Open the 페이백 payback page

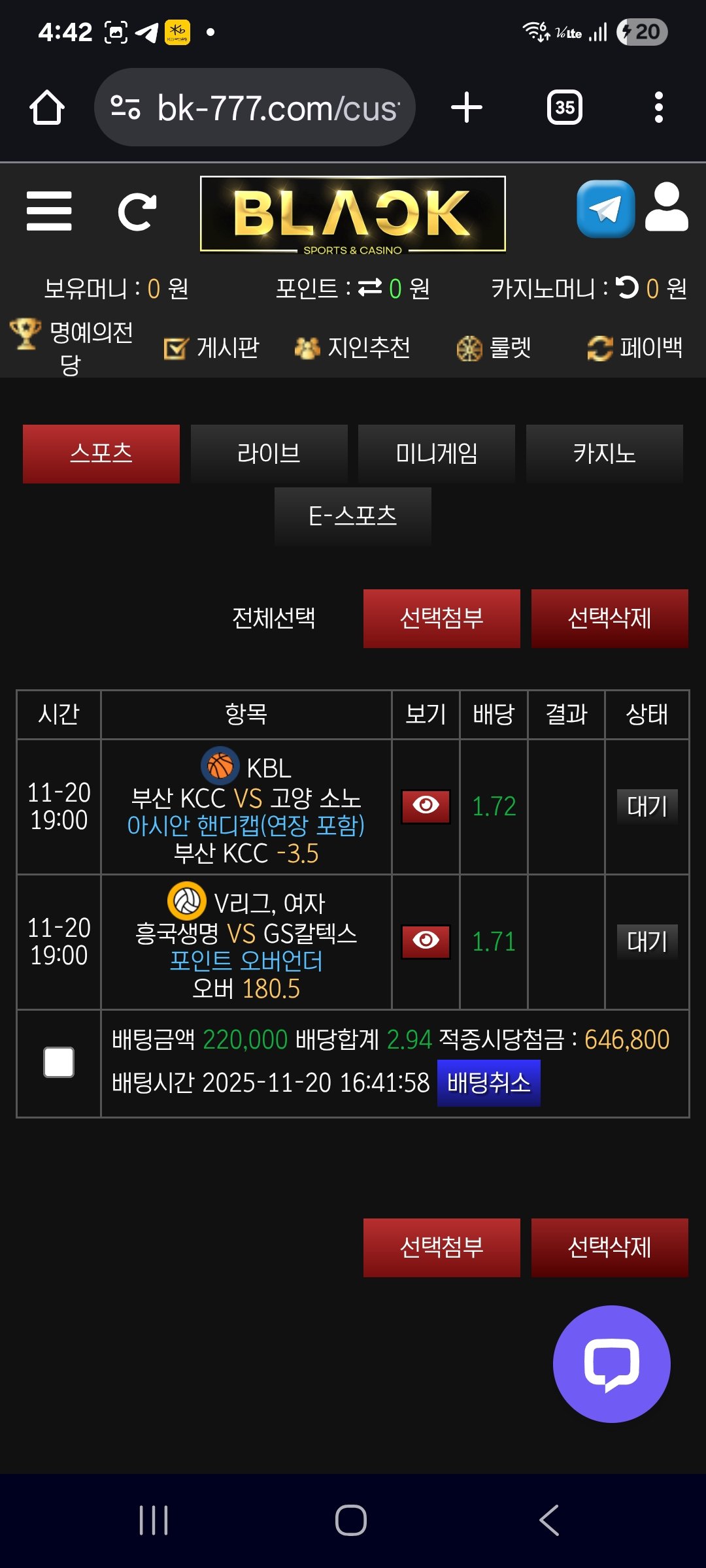coord(635,348)
